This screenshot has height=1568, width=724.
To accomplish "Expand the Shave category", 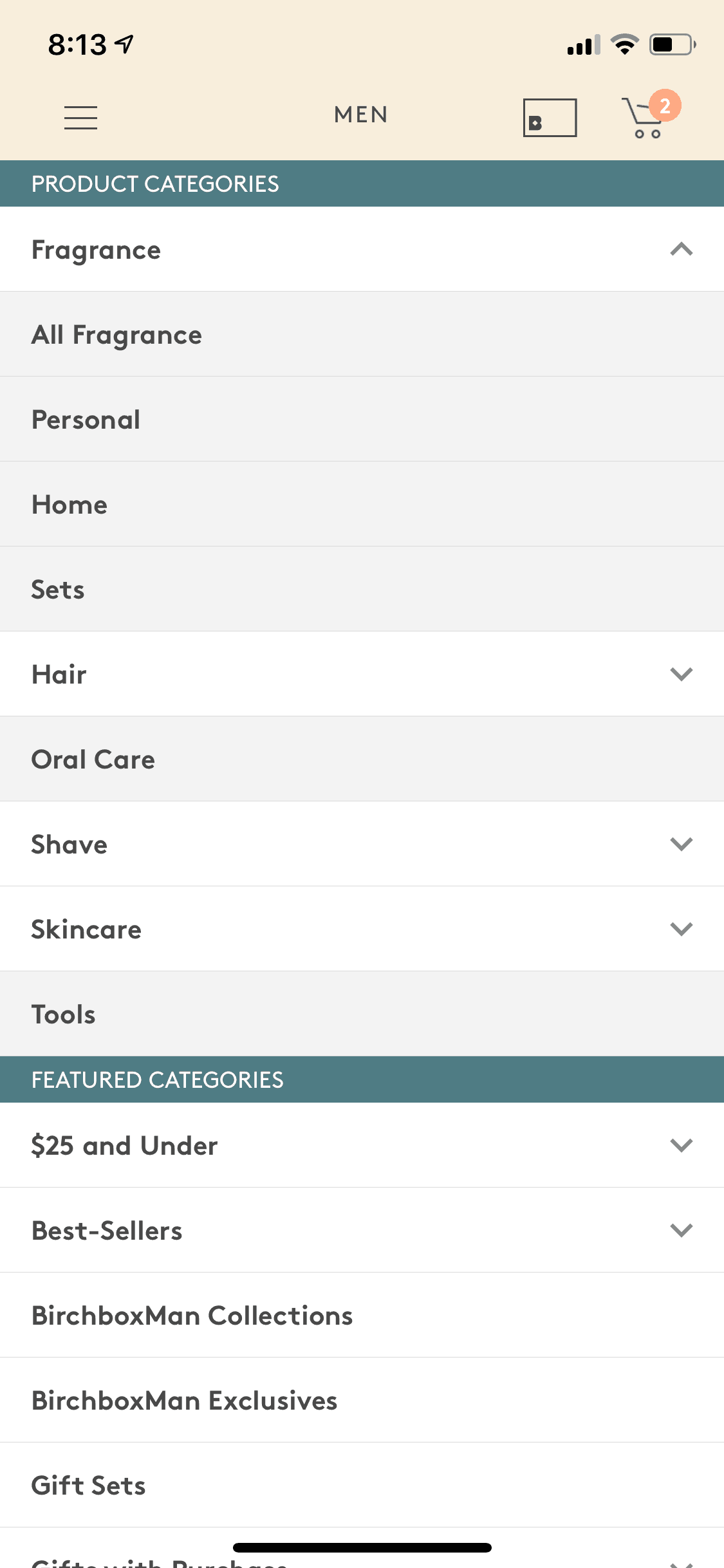I will pos(682,844).
